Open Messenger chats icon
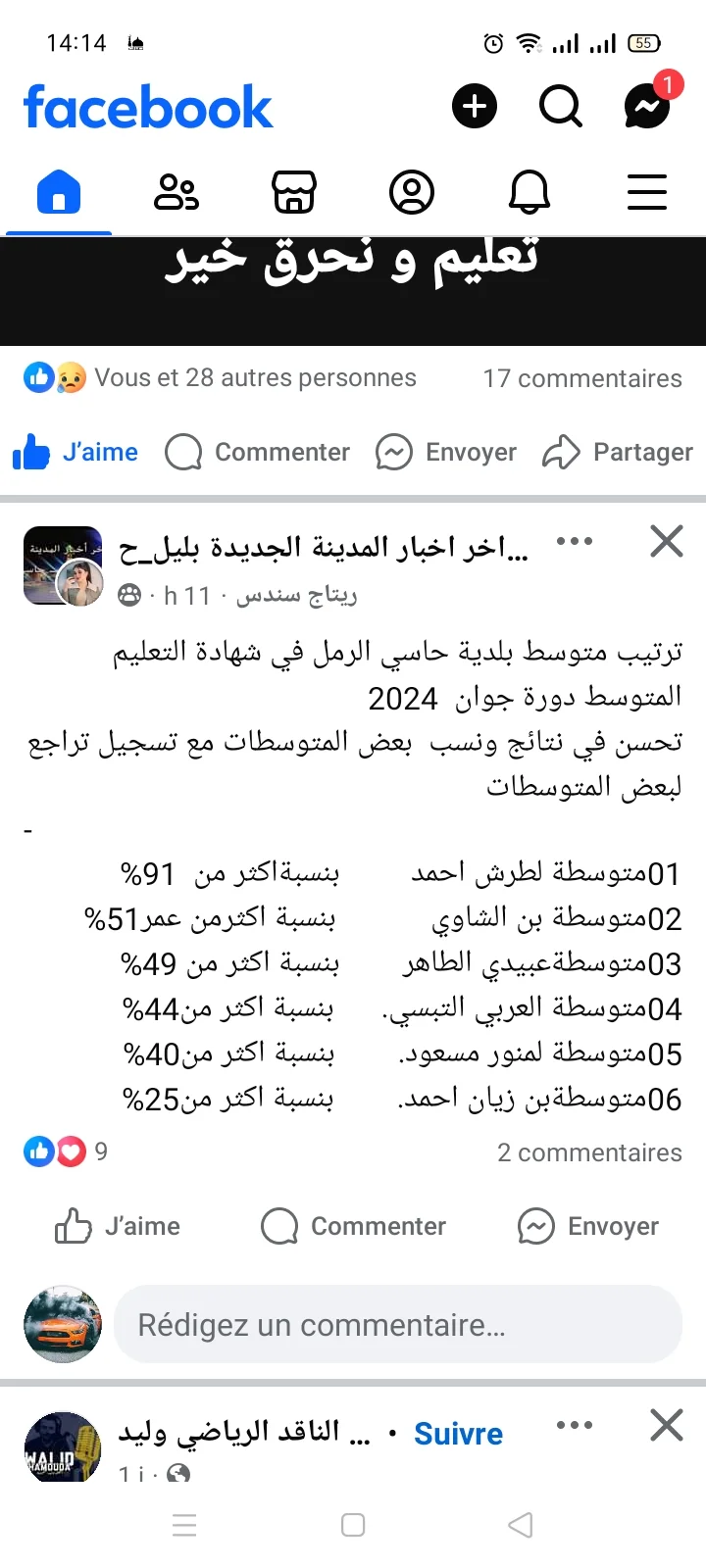 click(x=647, y=106)
